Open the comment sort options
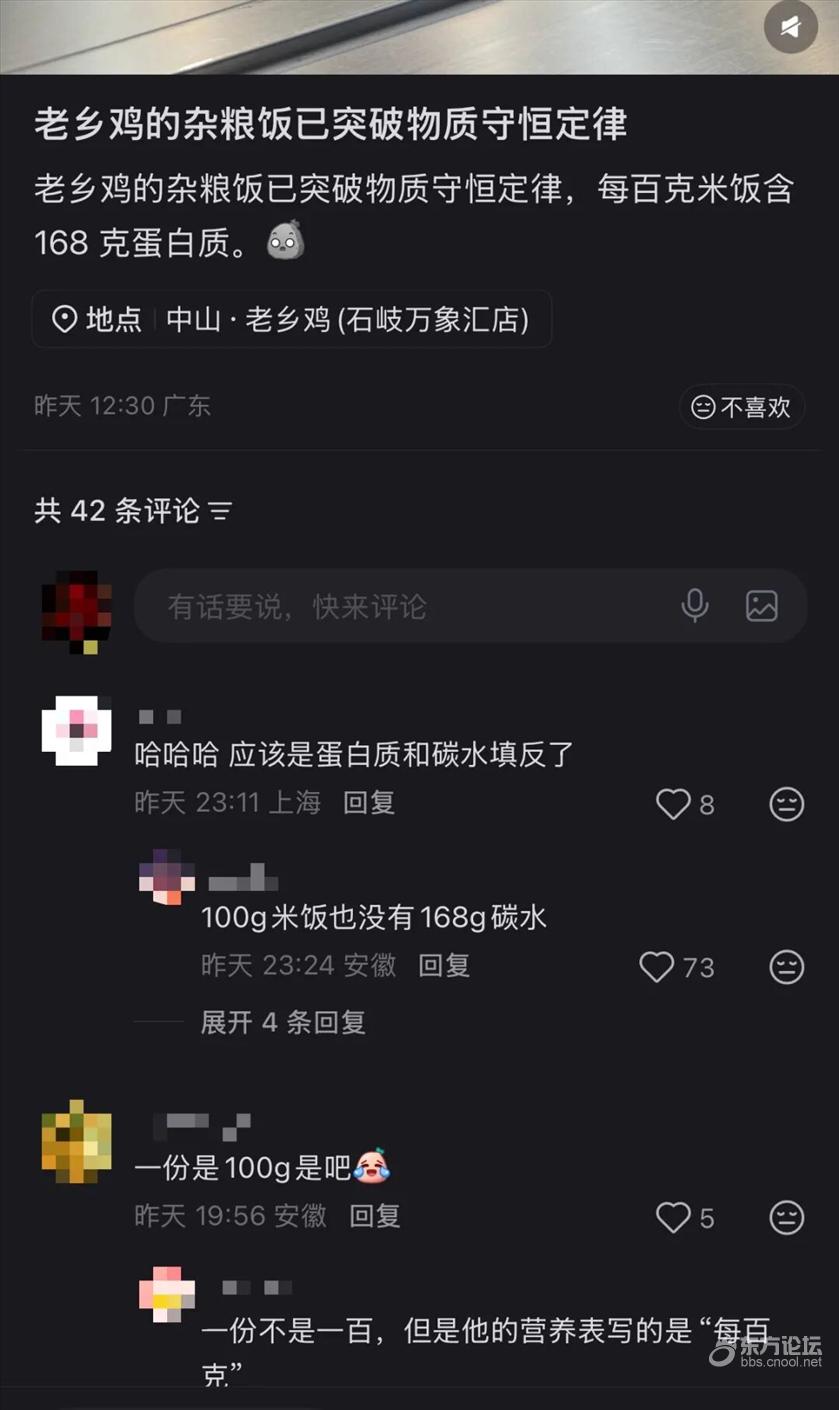839x1410 pixels. click(220, 512)
